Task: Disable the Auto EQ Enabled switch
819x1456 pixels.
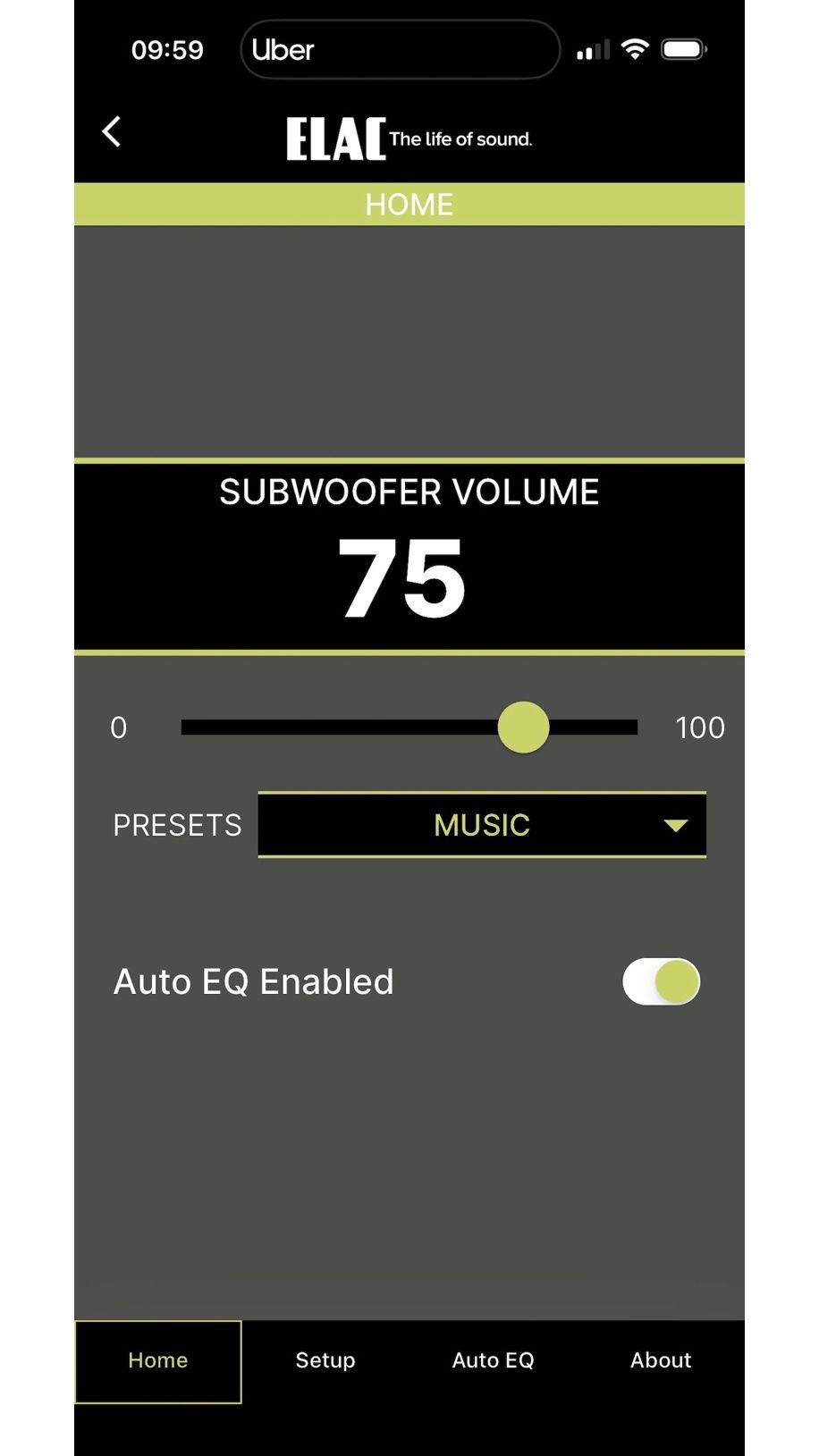Action: pyautogui.click(x=661, y=981)
